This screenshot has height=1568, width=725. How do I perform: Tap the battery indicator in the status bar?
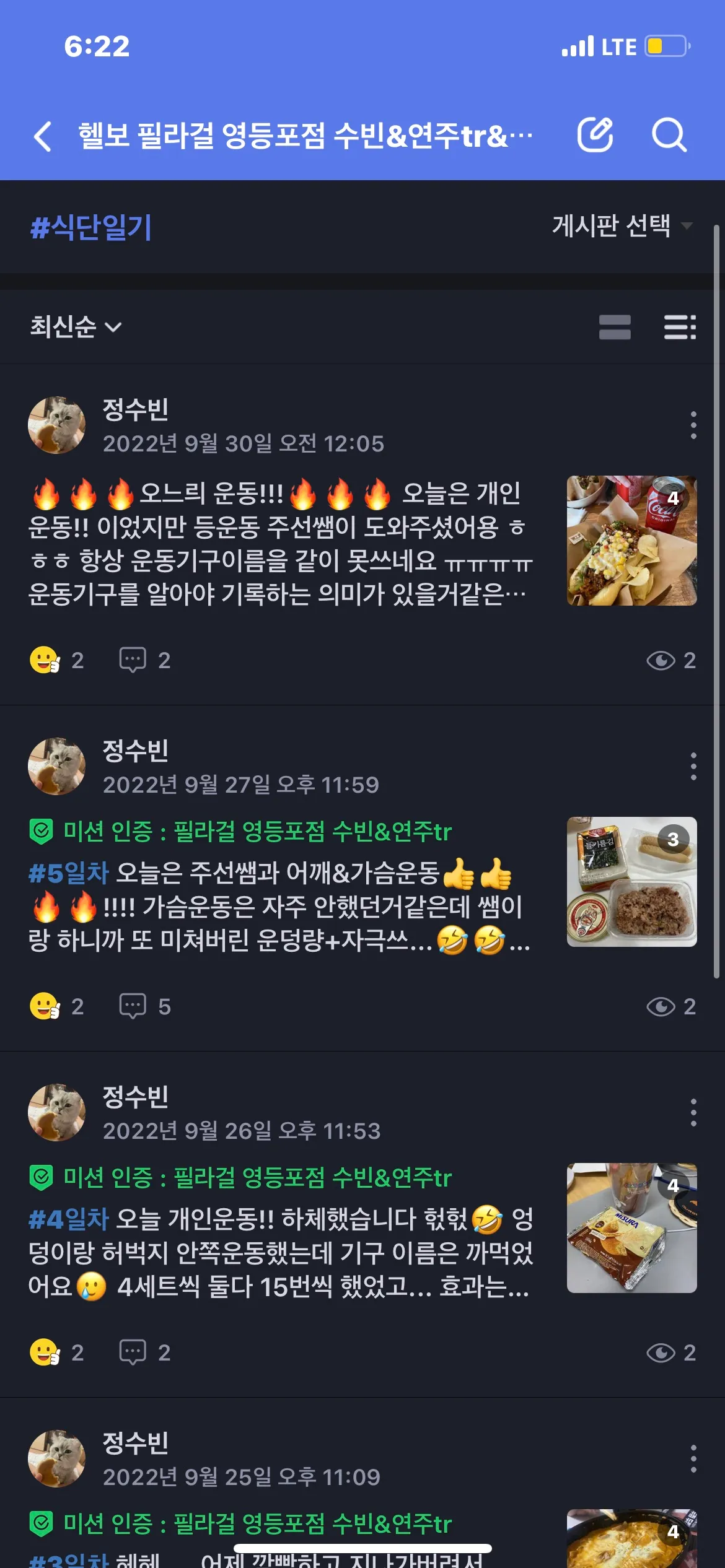[666, 45]
